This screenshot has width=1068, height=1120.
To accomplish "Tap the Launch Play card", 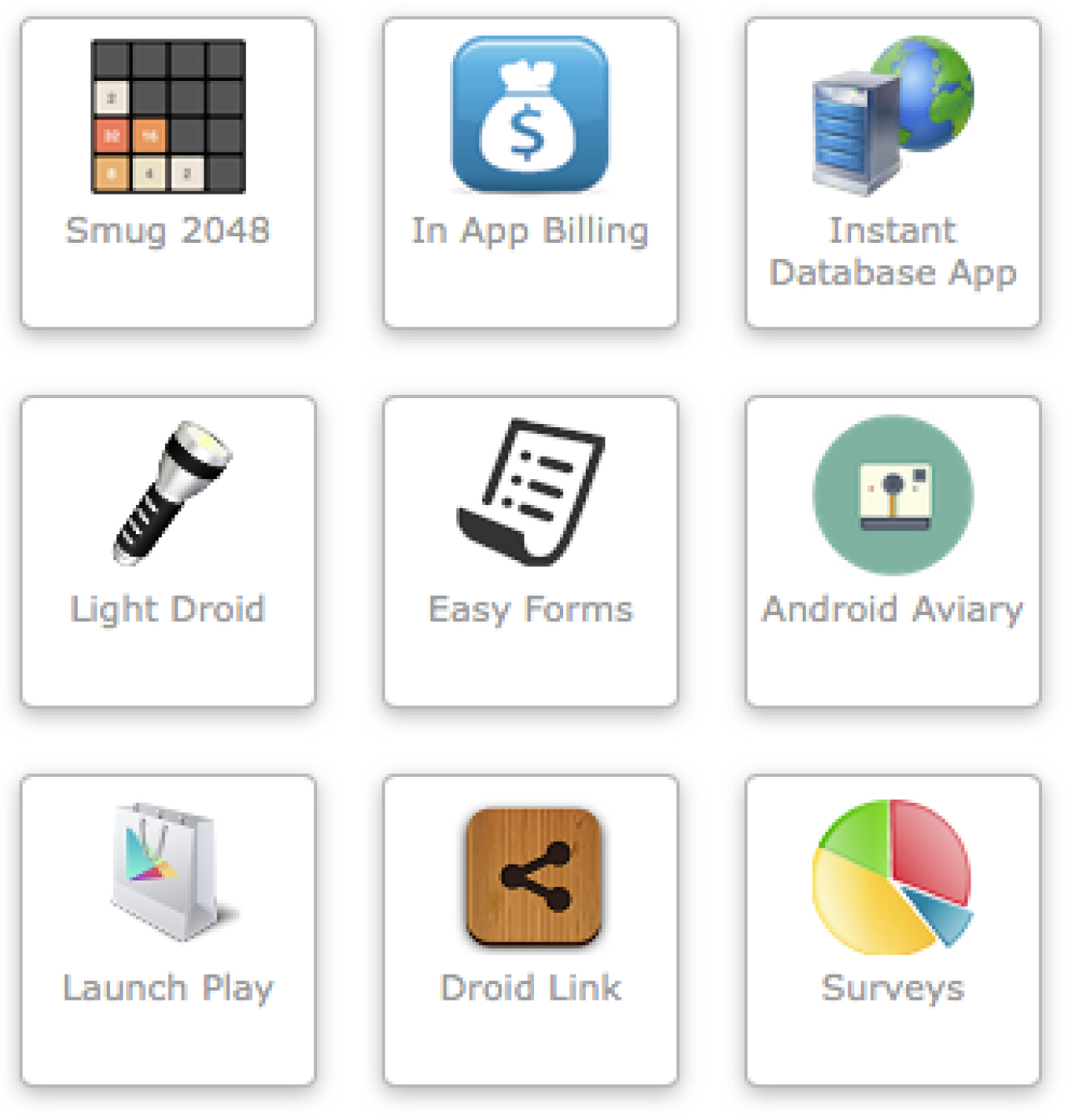I will [x=168, y=930].
